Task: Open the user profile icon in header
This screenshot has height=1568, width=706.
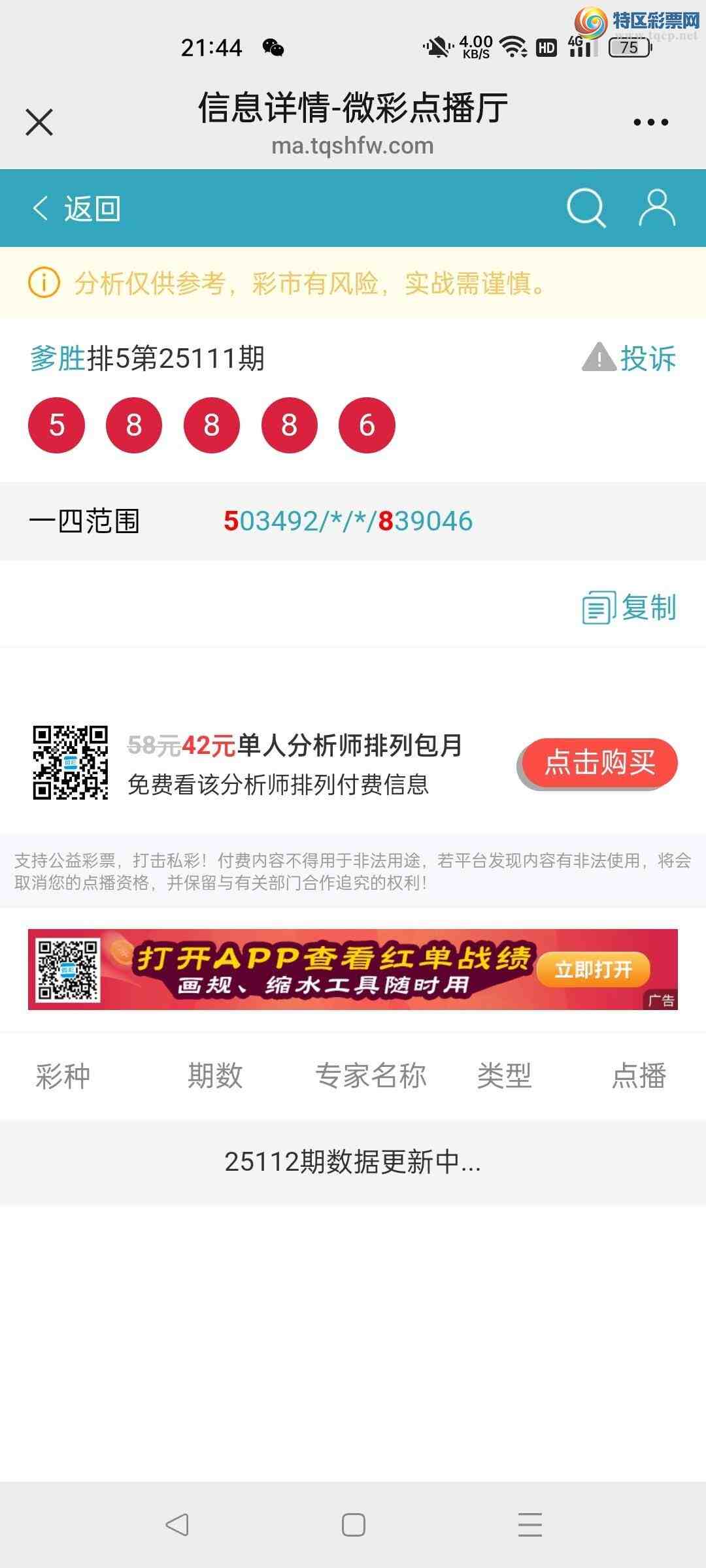Action: pyautogui.click(x=657, y=208)
